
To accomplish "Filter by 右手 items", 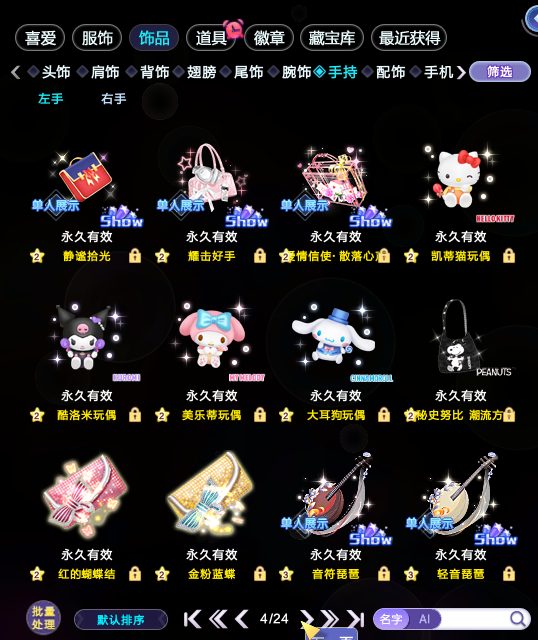I will (113, 98).
